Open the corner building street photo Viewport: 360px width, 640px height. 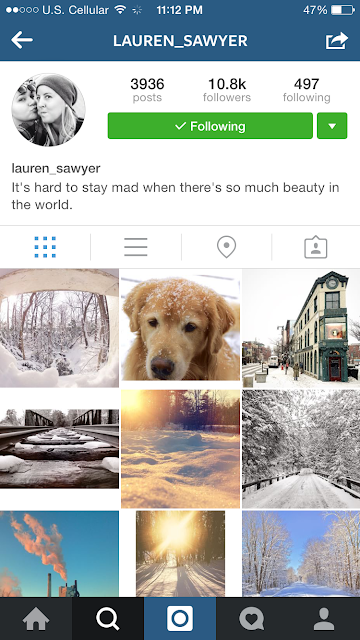coord(301,328)
